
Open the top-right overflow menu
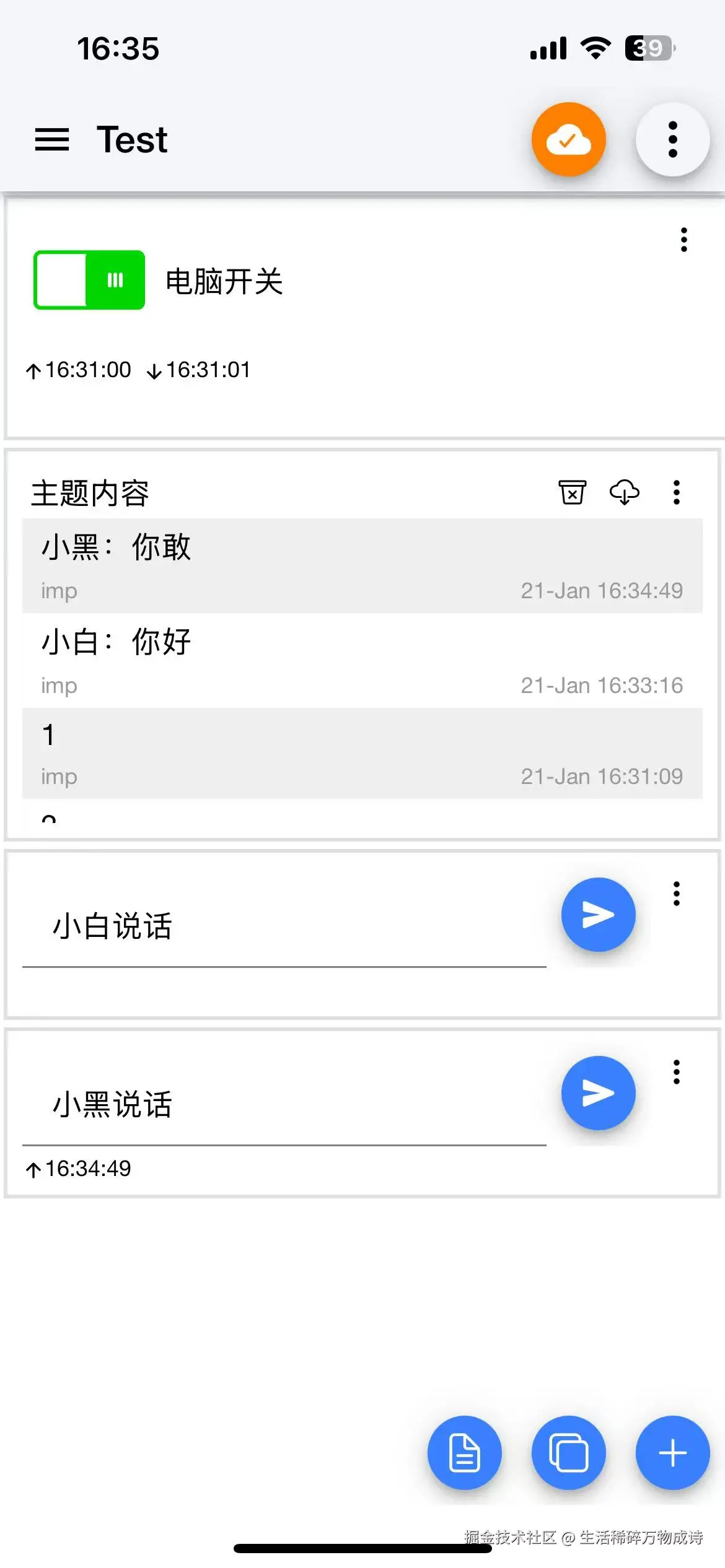pyautogui.click(x=672, y=140)
